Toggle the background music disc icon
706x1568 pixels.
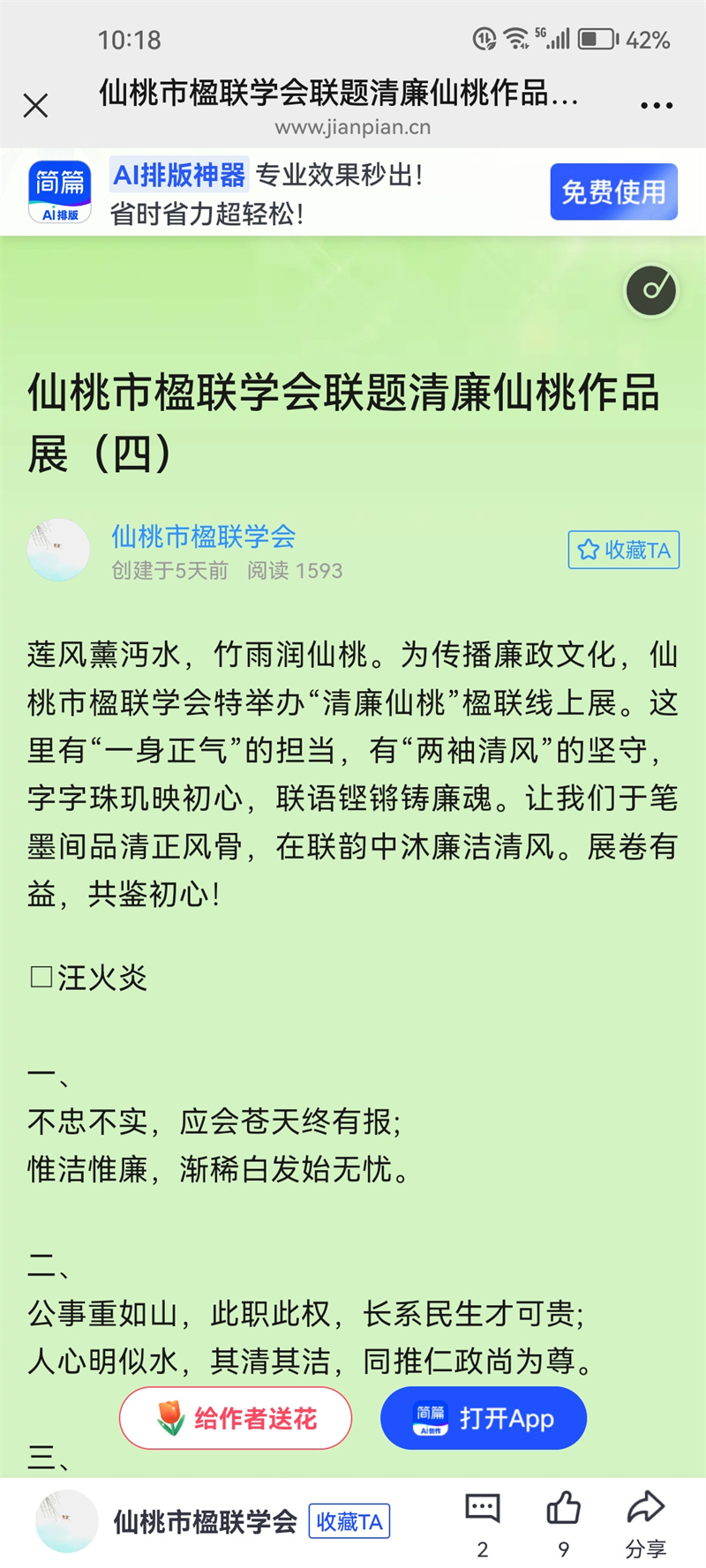(651, 290)
